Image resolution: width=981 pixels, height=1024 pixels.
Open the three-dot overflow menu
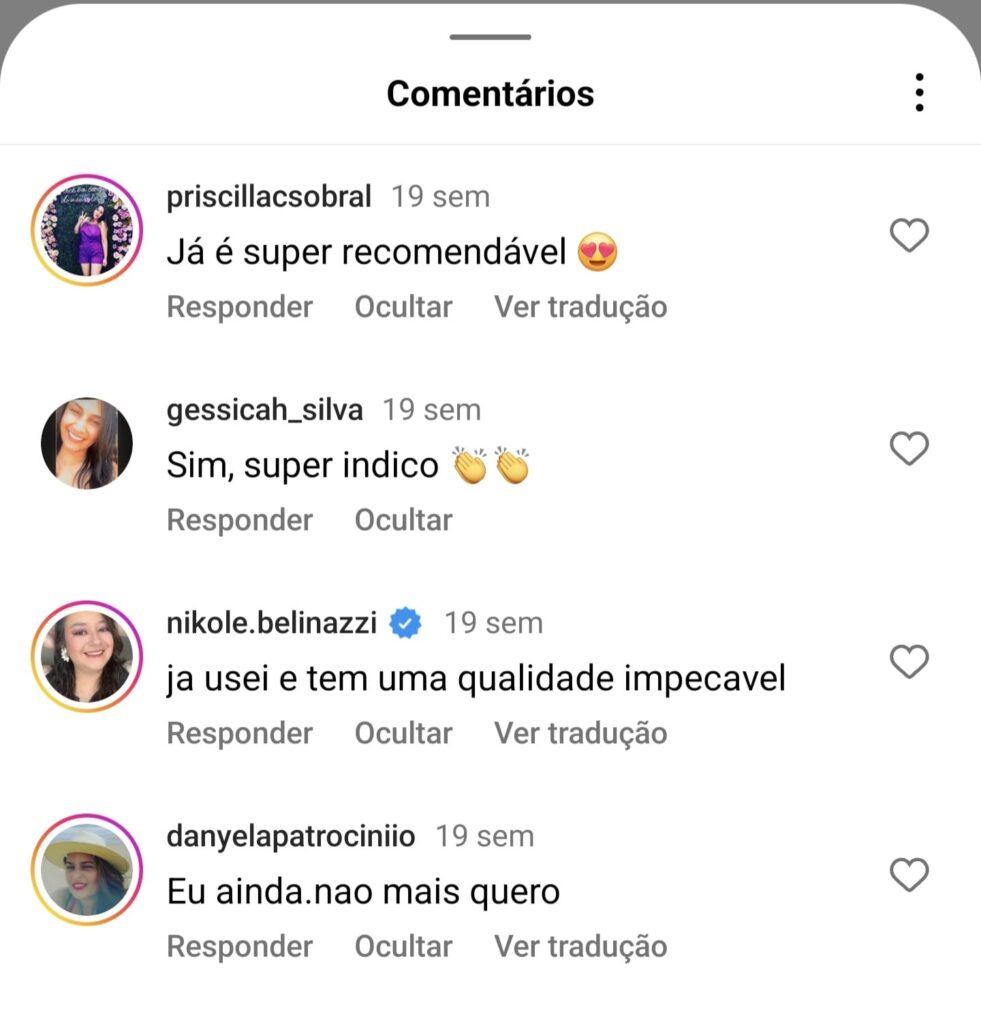[x=919, y=93]
